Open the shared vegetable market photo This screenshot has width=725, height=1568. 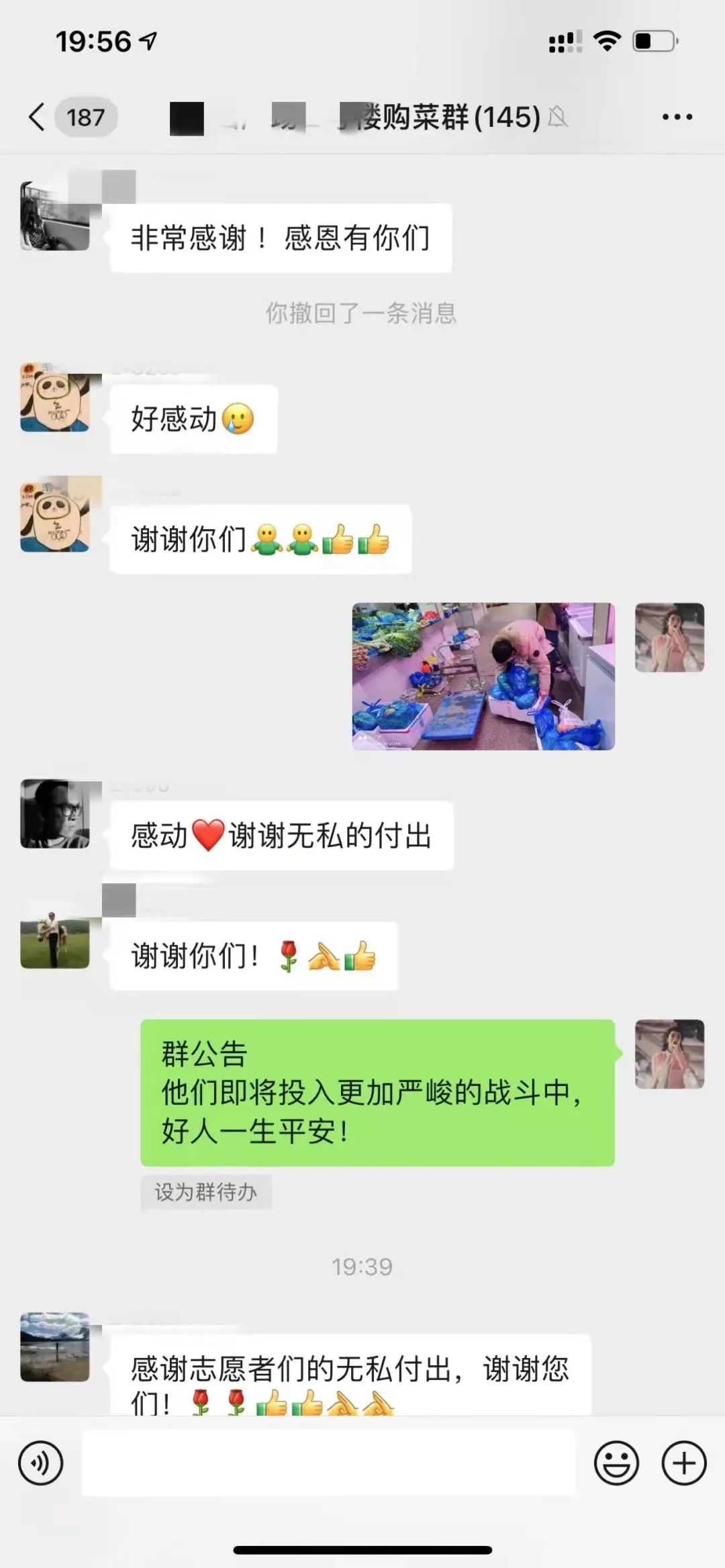point(483,676)
